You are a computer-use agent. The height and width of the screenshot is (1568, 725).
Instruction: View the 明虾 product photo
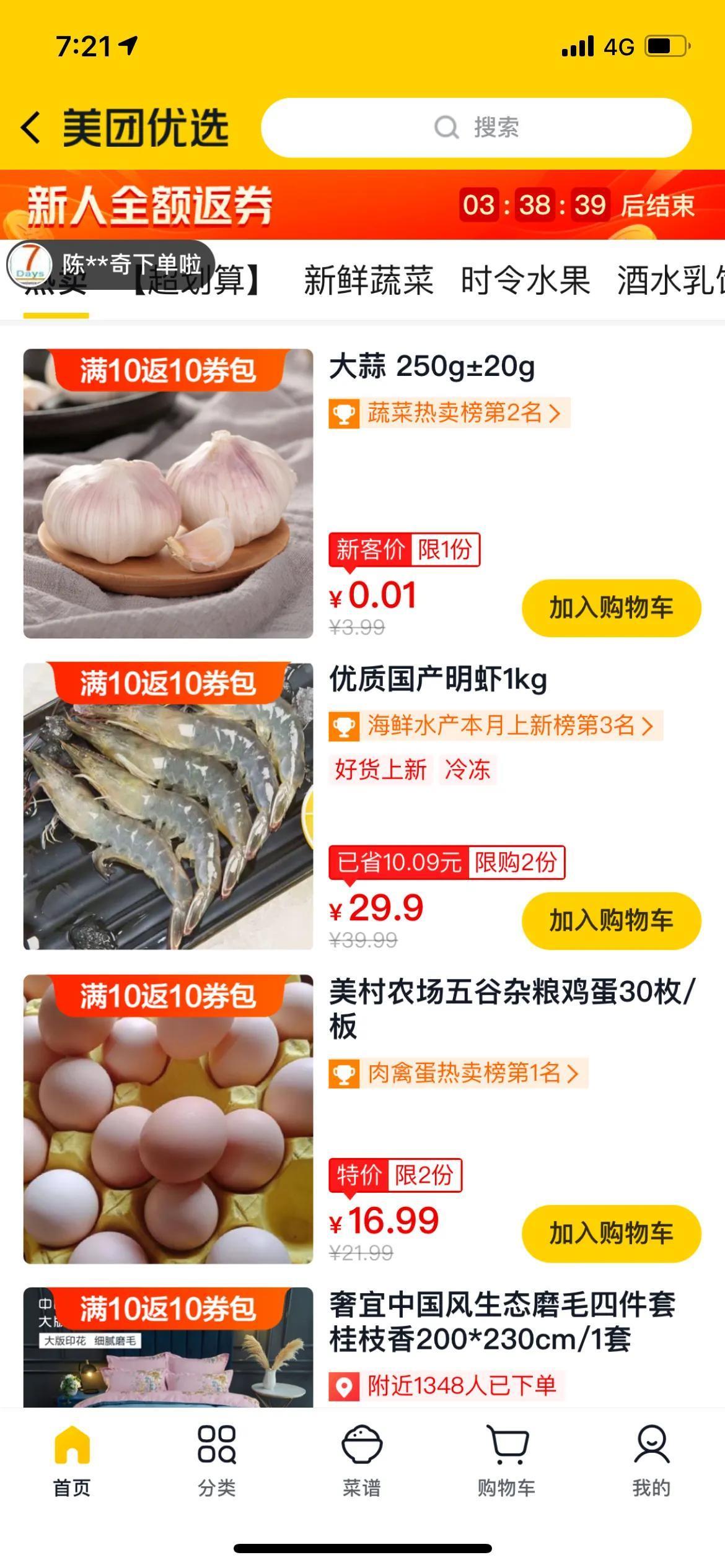(168, 806)
